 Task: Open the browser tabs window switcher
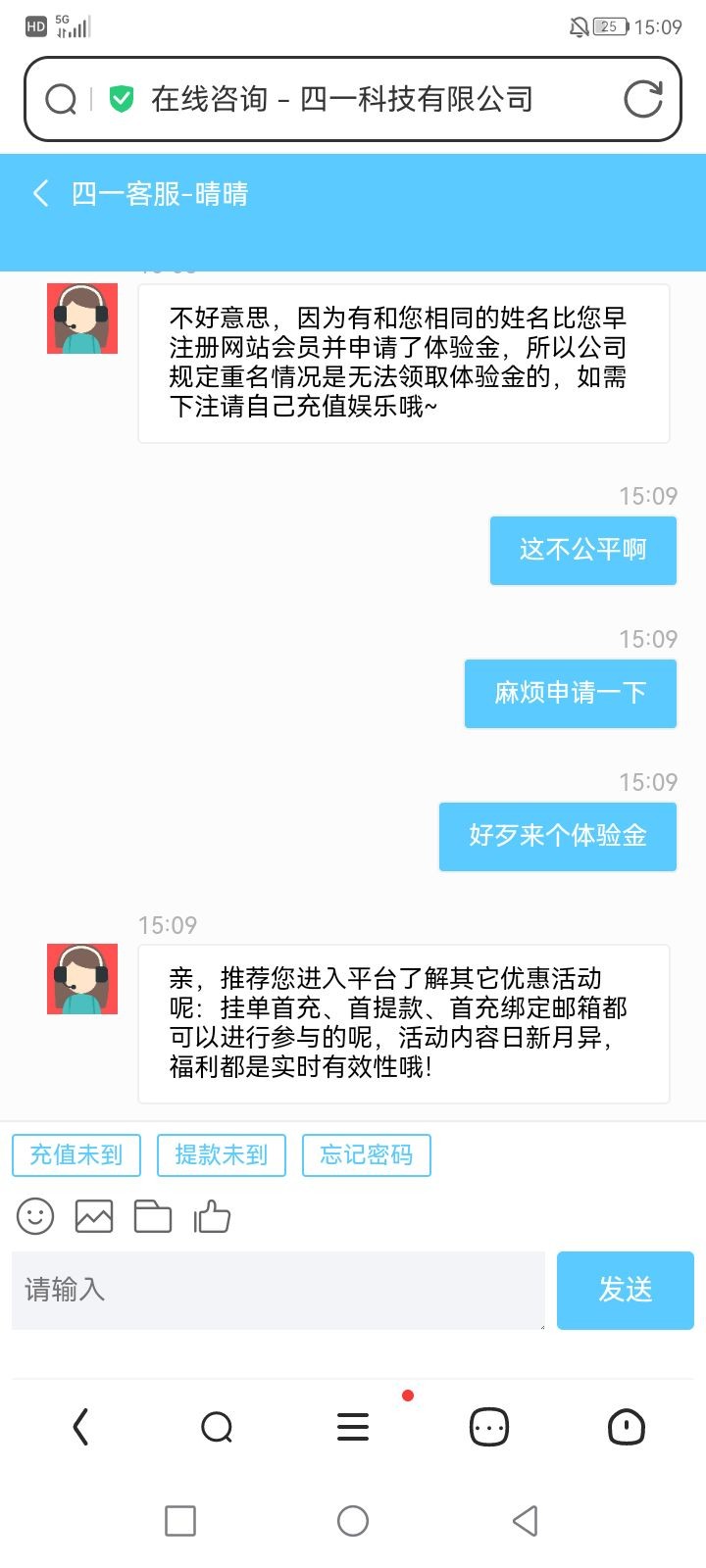(x=489, y=1427)
